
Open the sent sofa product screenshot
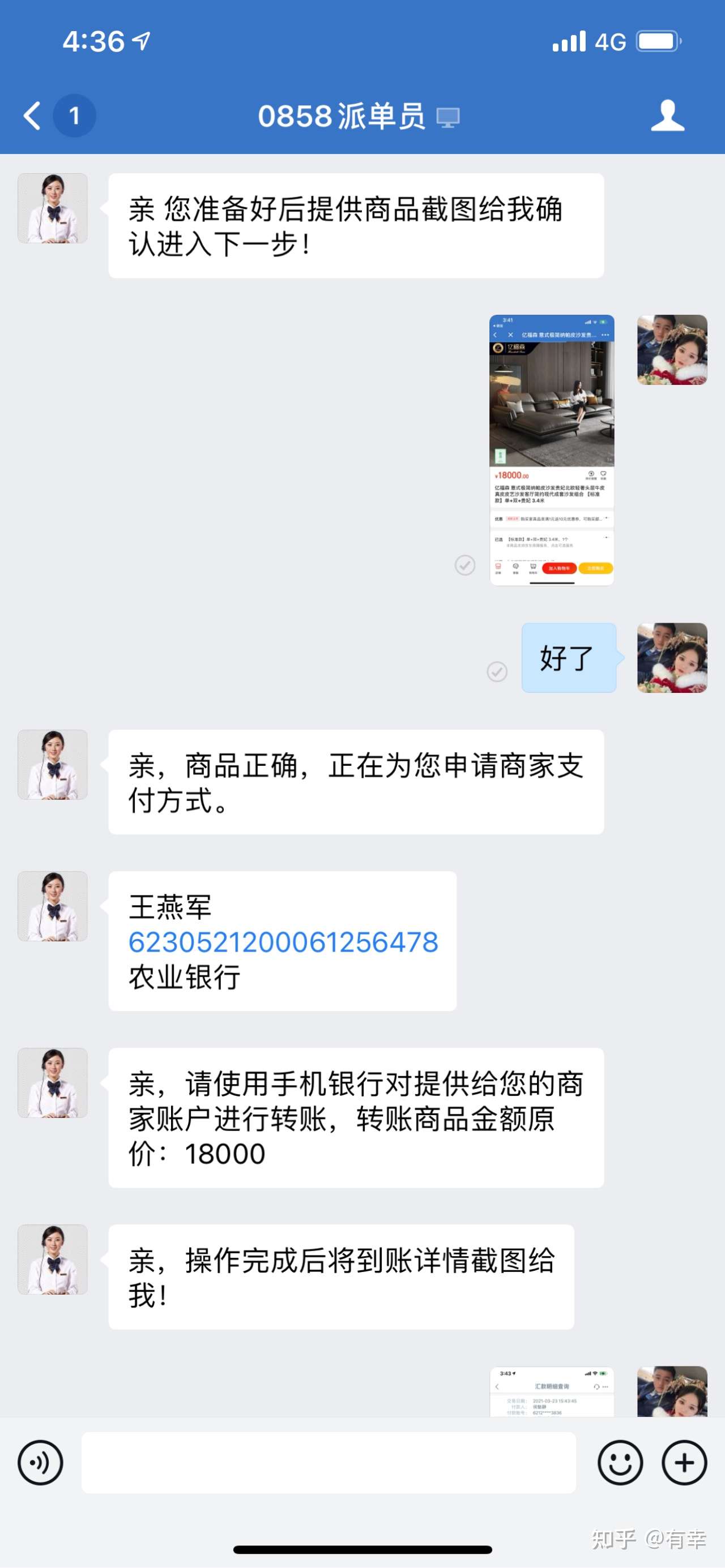point(551,450)
